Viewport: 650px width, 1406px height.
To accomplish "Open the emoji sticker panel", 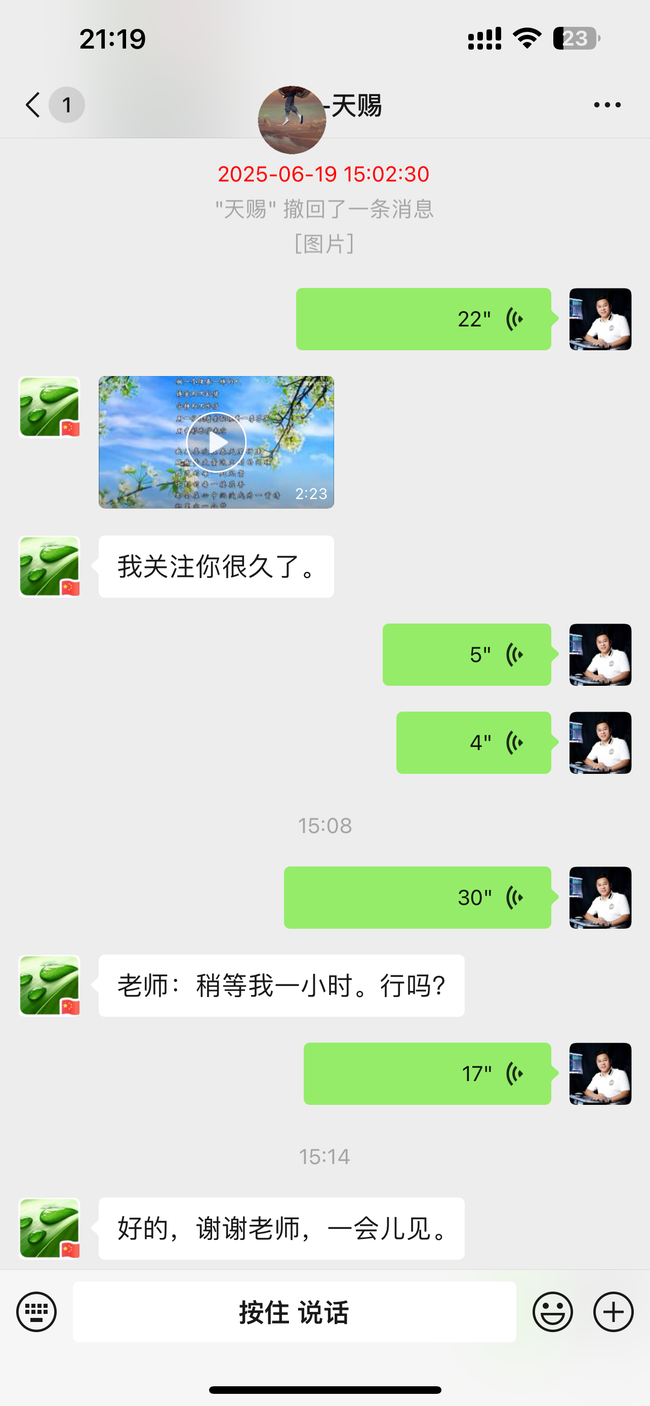I will coord(552,1311).
